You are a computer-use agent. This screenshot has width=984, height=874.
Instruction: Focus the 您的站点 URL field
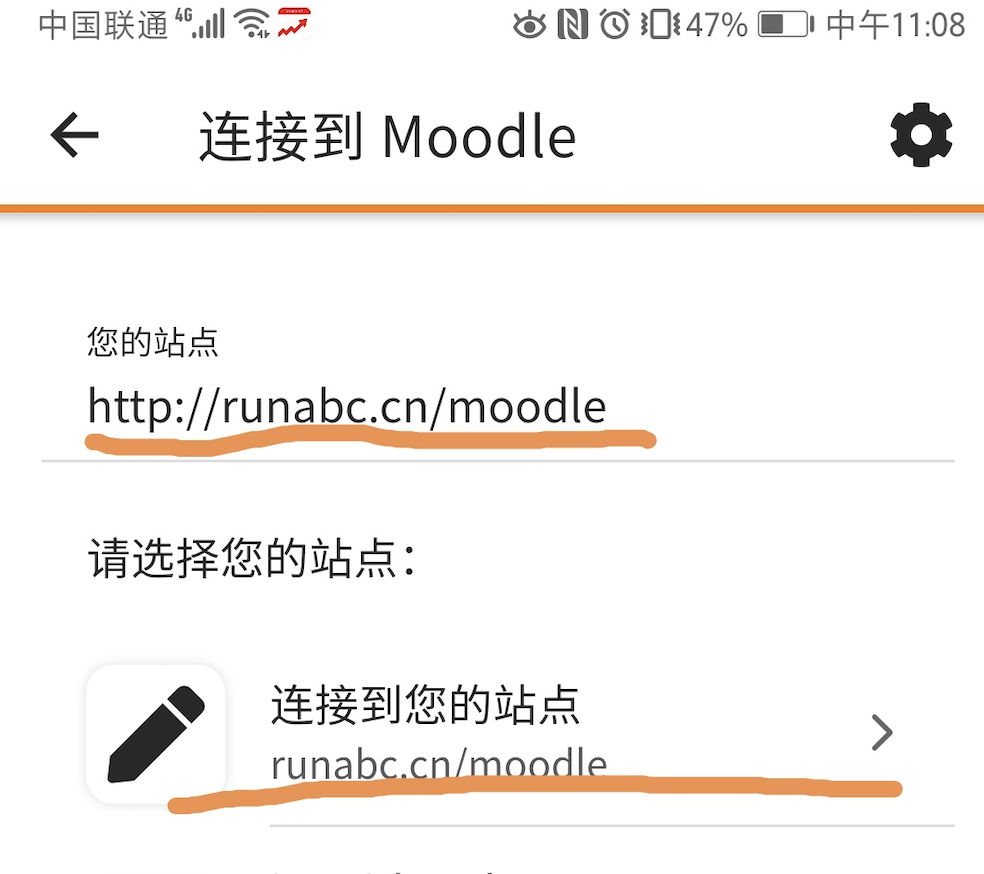(x=400, y=408)
